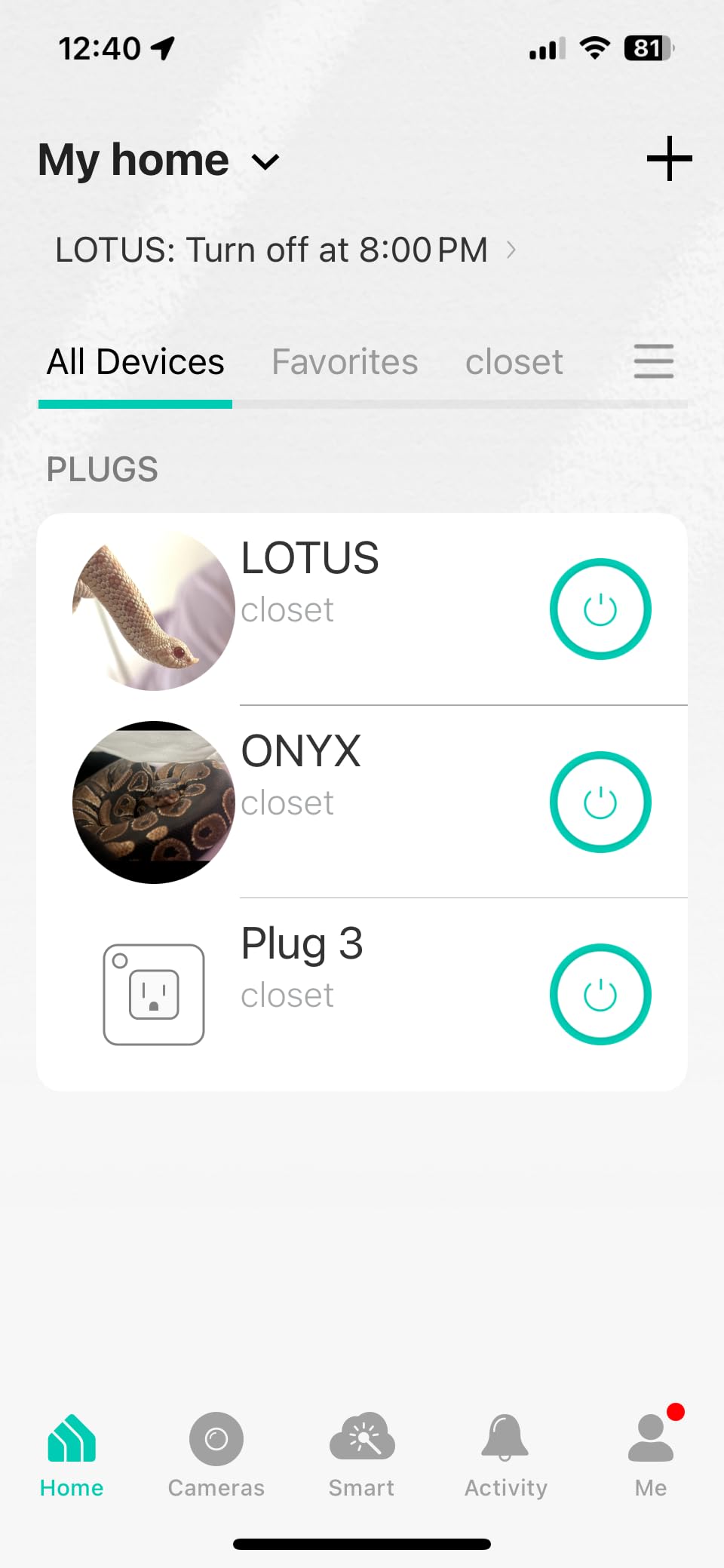Switch to the closet tab

(514, 362)
